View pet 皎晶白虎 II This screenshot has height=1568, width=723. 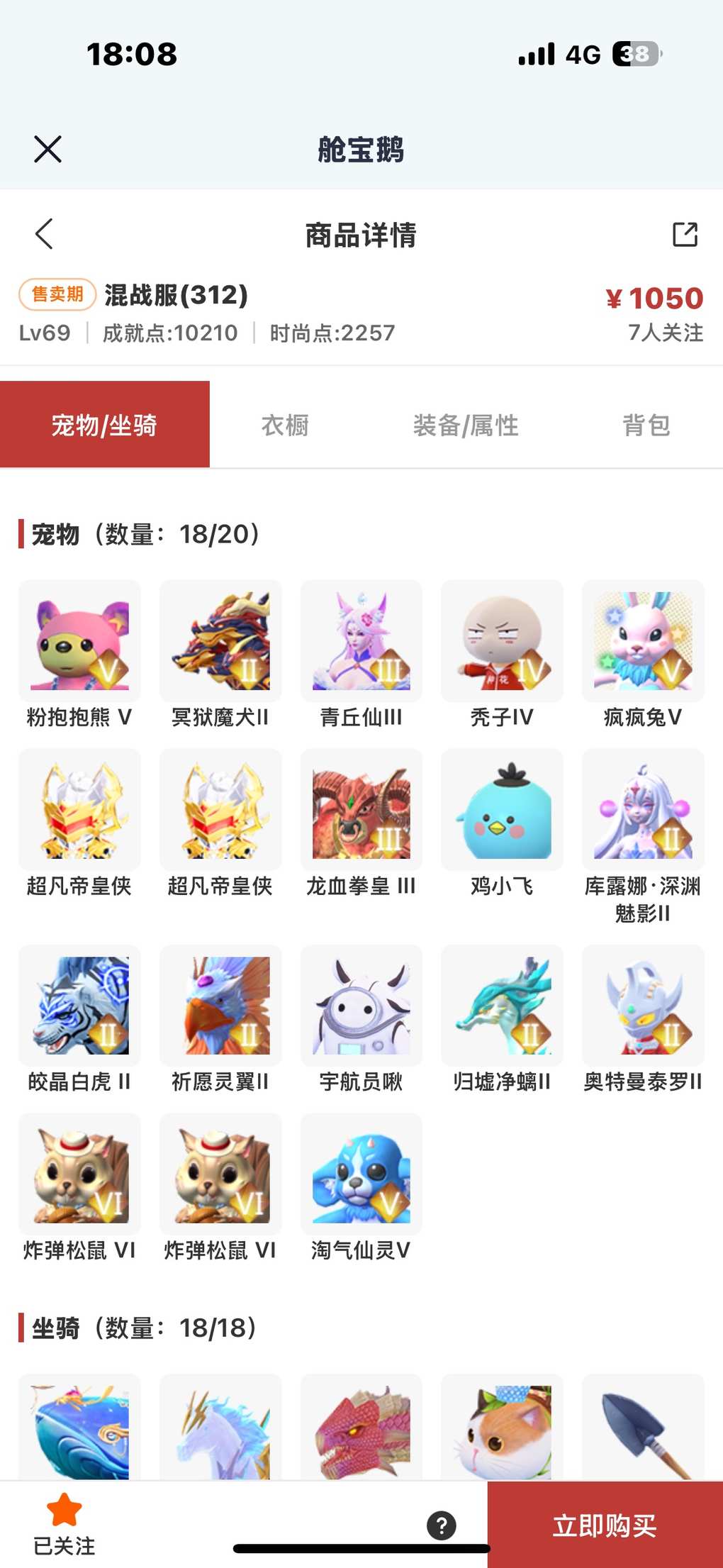(79, 1006)
